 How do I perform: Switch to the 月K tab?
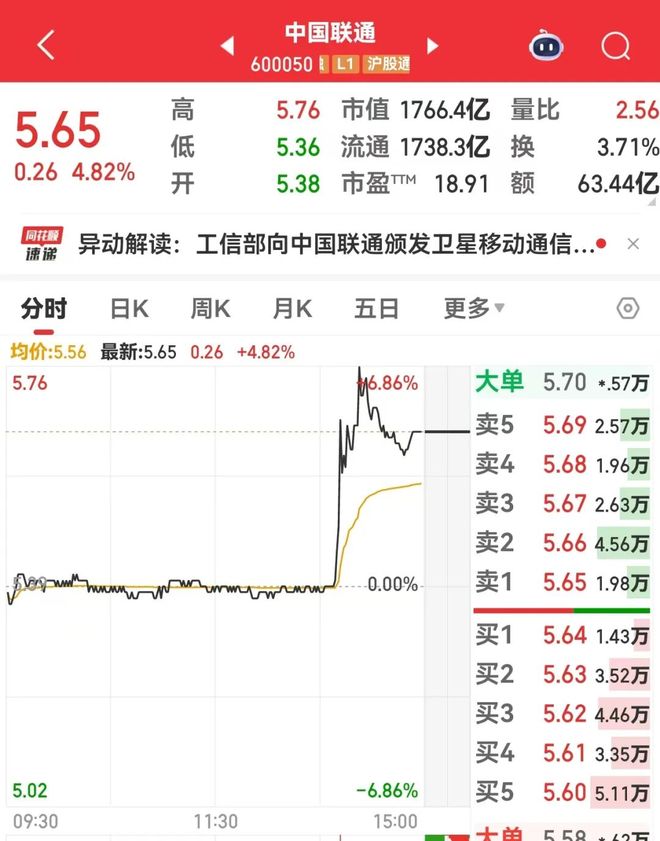point(292,308)
